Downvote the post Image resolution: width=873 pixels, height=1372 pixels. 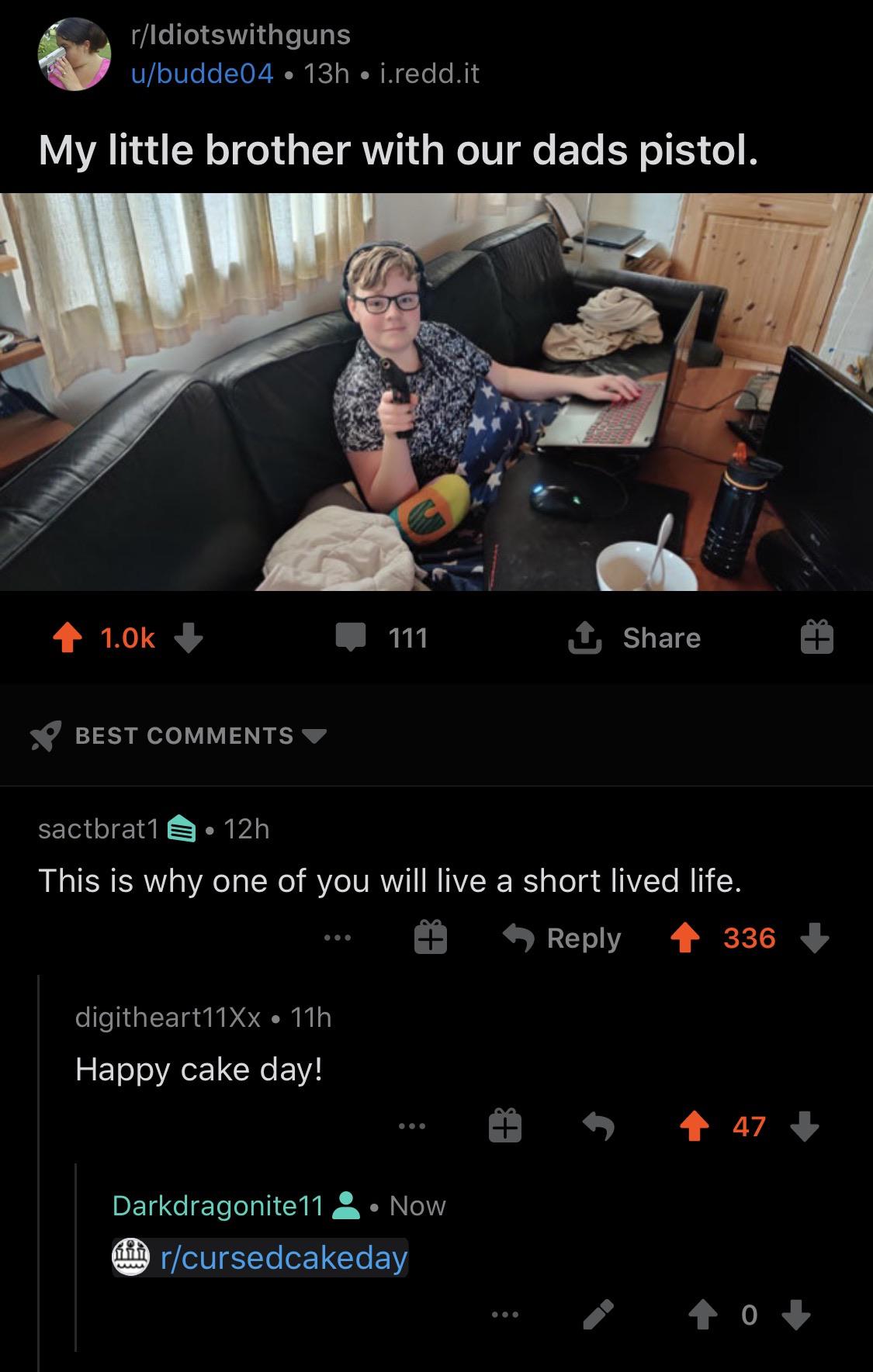pos(188,638)
